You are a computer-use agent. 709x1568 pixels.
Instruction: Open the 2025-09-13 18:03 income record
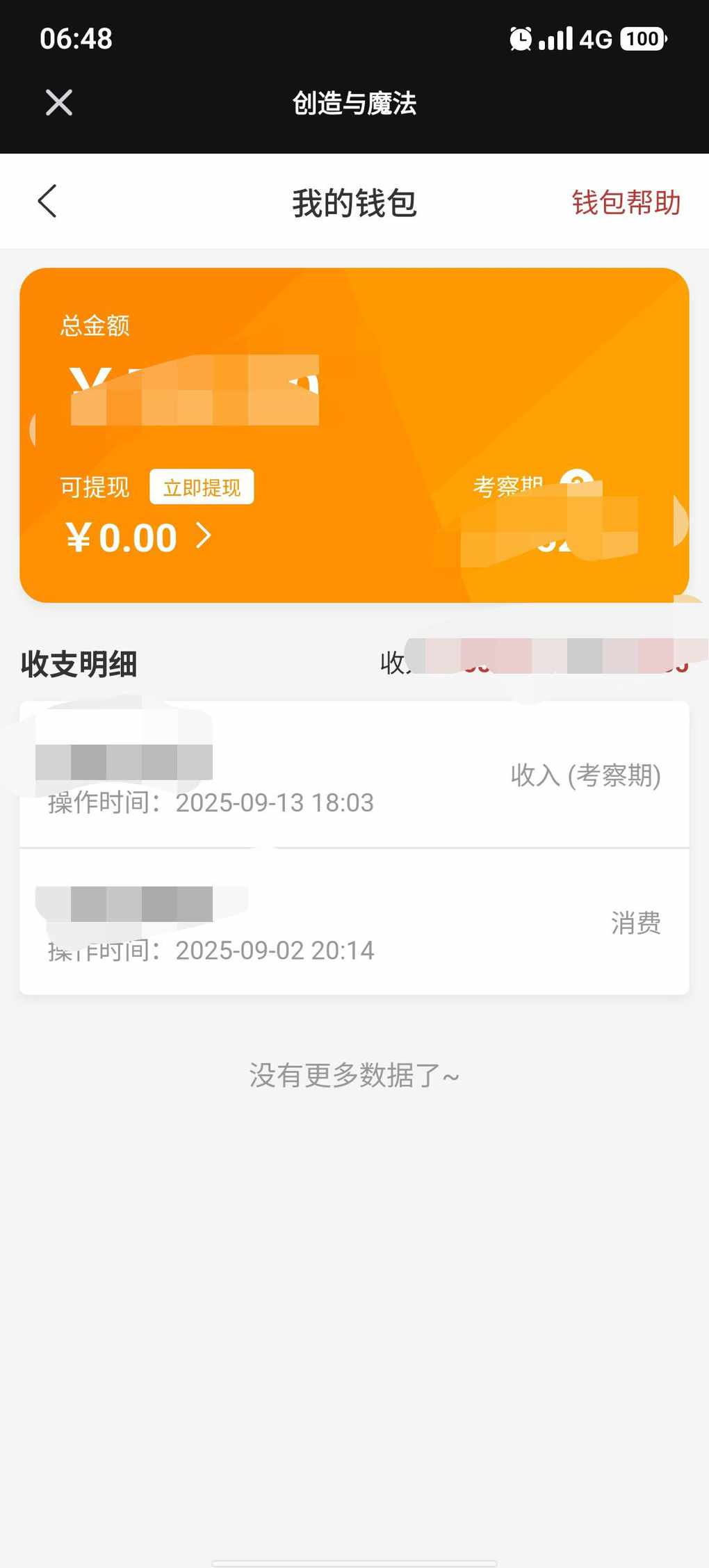(354, 775)
